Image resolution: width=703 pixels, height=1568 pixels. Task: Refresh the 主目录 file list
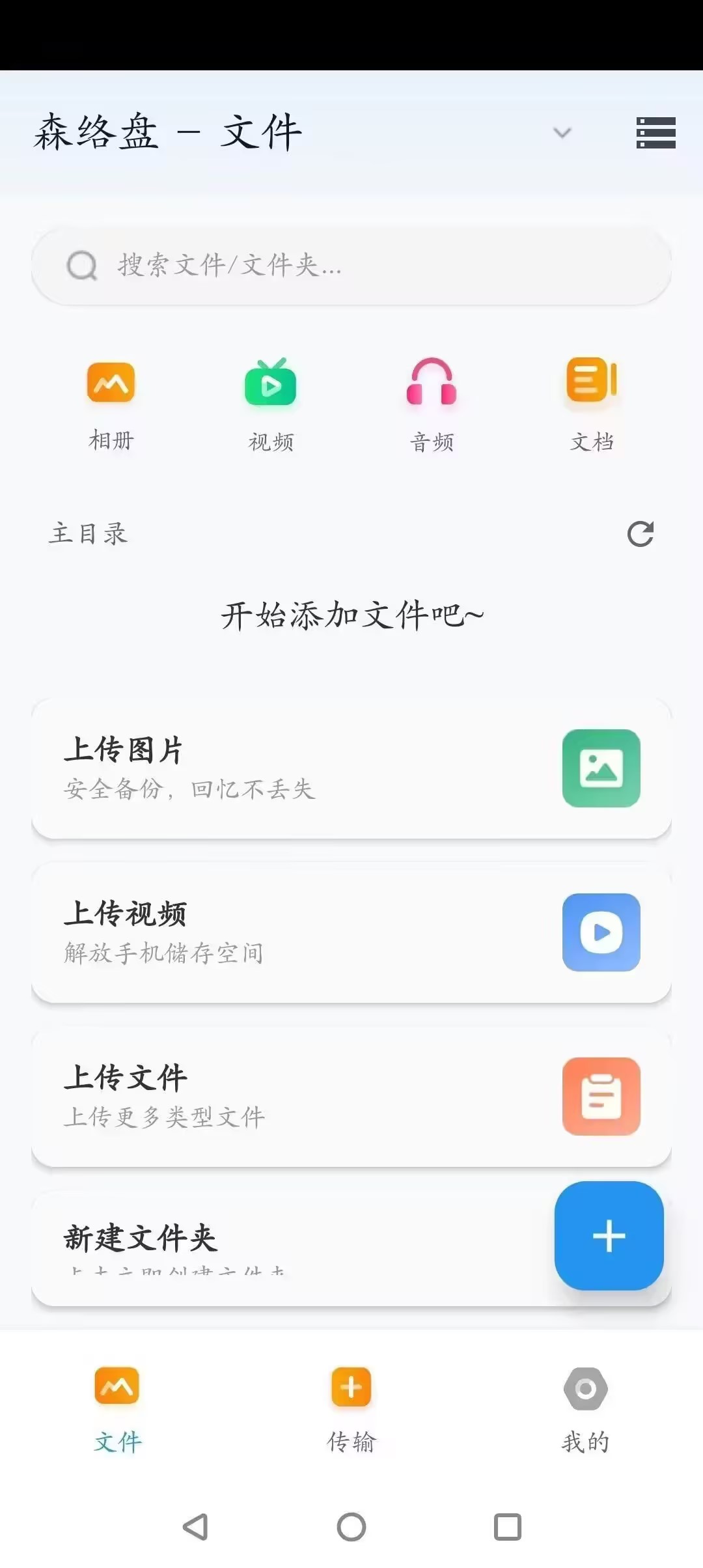click(x=641, y=534)
